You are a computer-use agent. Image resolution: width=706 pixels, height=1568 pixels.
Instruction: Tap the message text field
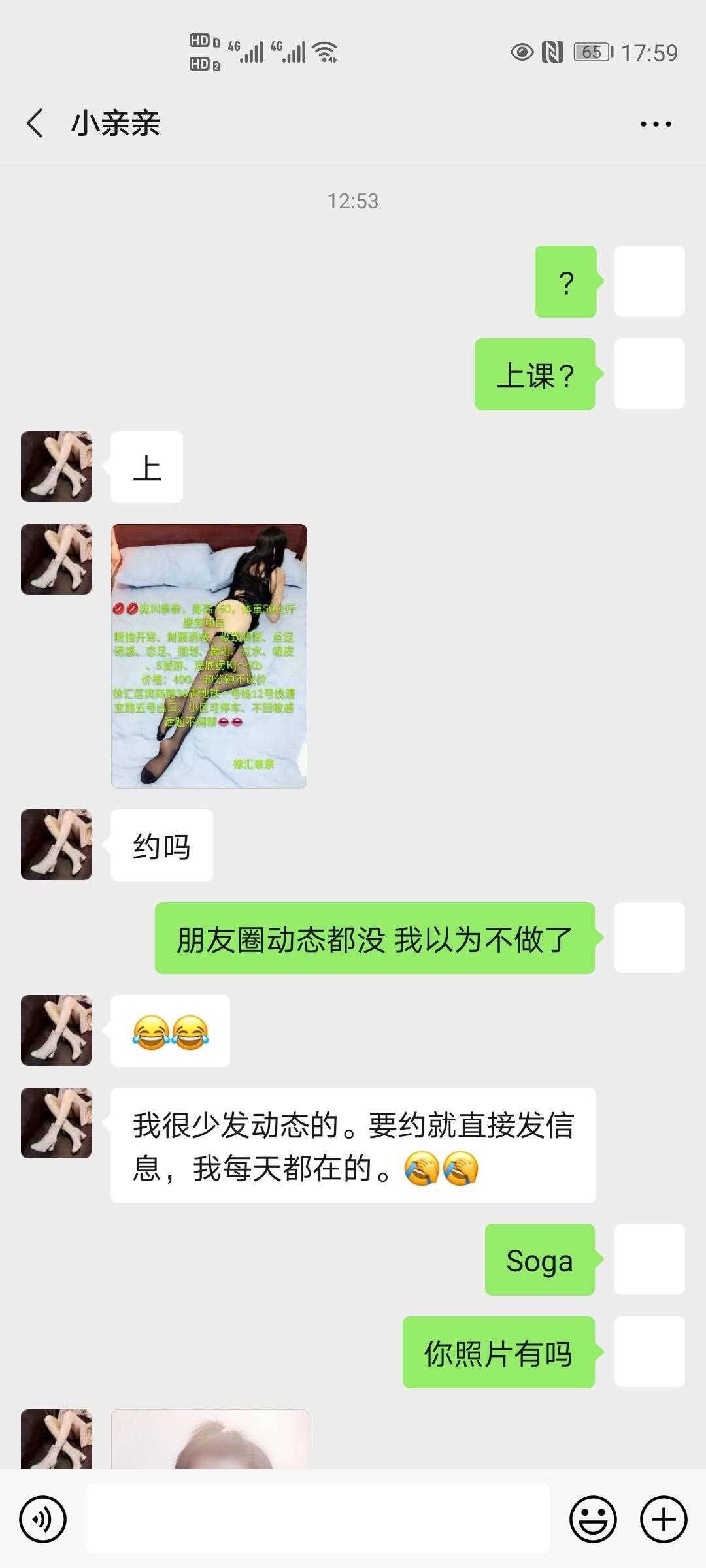317,1518
